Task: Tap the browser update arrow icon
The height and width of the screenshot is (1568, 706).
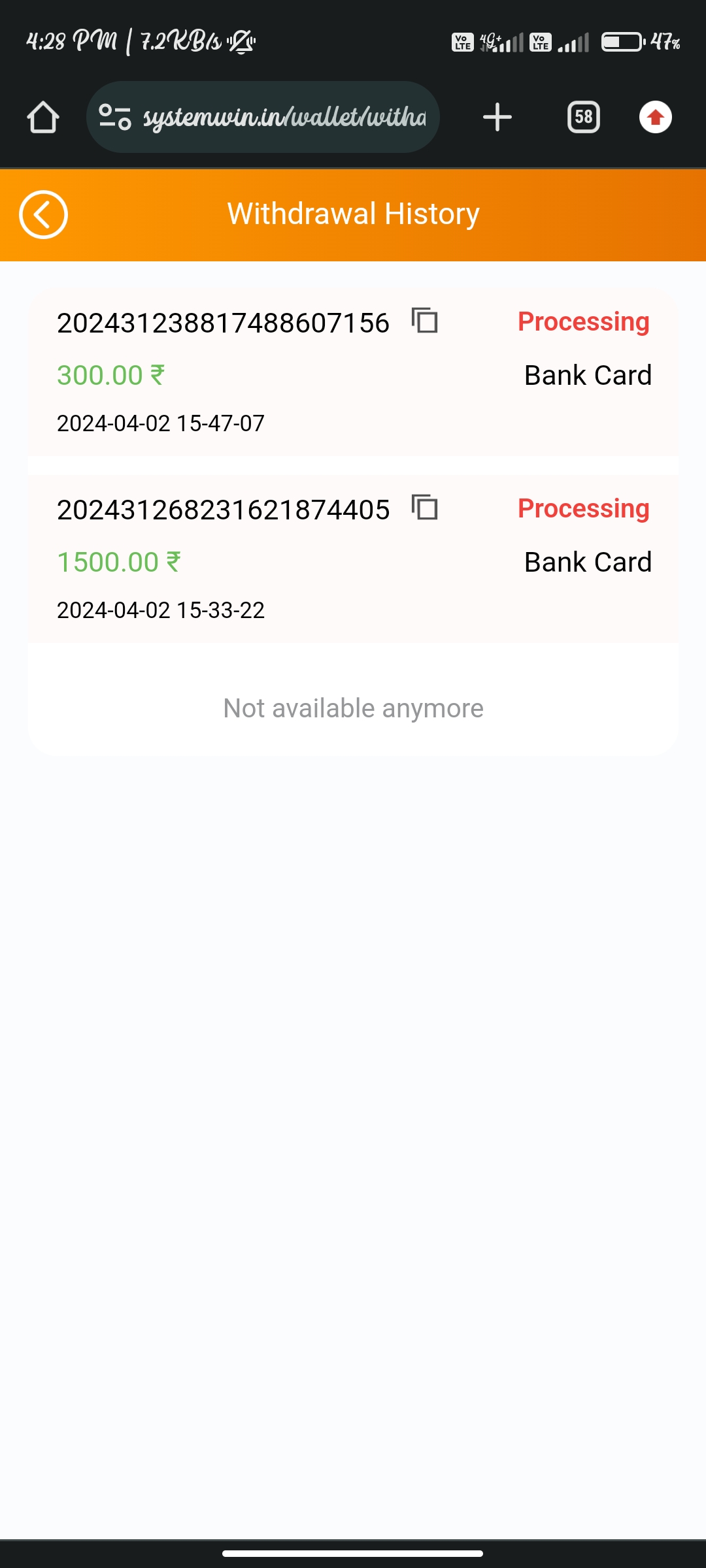Action: pyautogui.click(x=656, y=118)
